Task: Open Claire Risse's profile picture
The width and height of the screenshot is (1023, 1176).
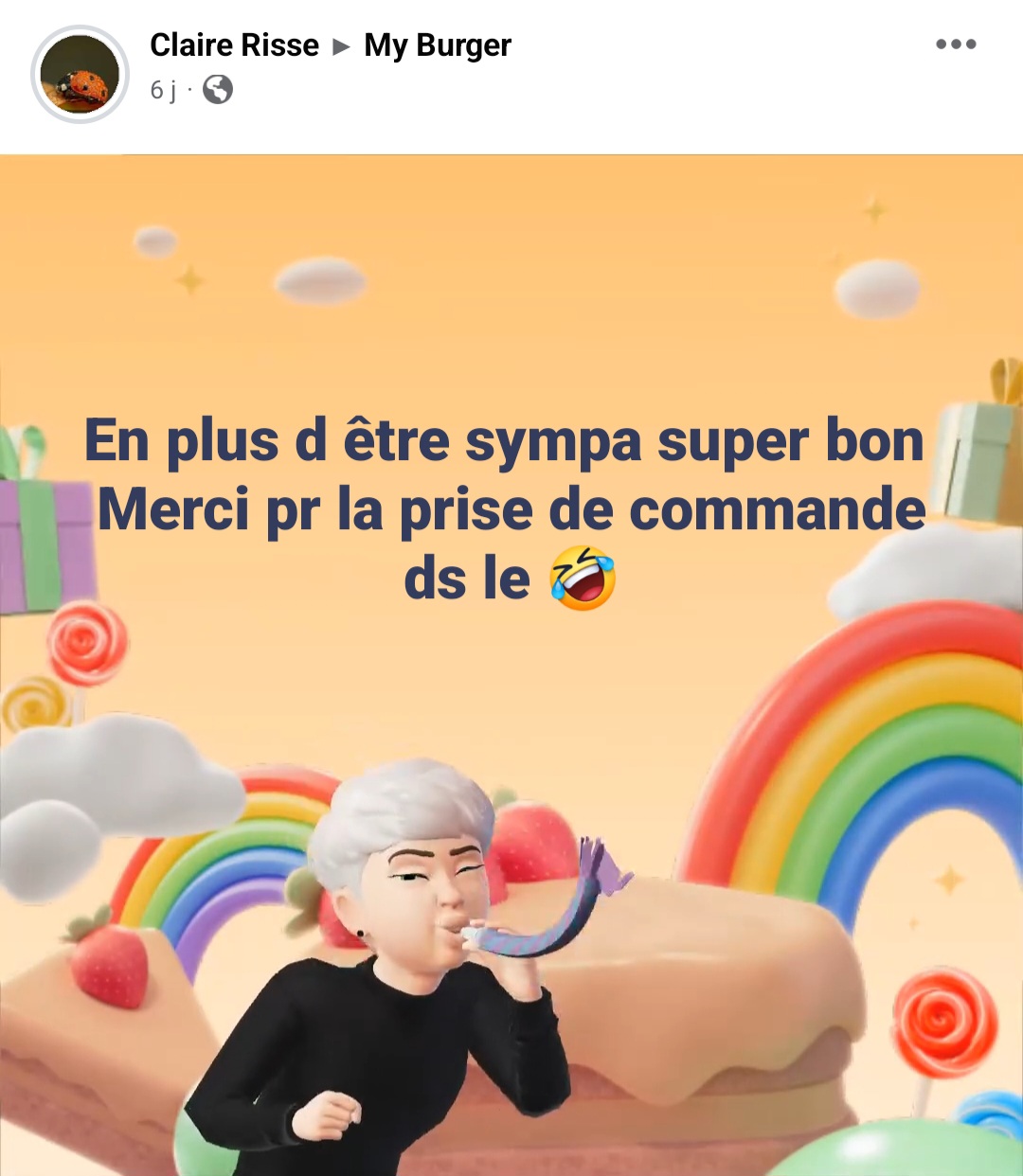Action: pos(80,74)
